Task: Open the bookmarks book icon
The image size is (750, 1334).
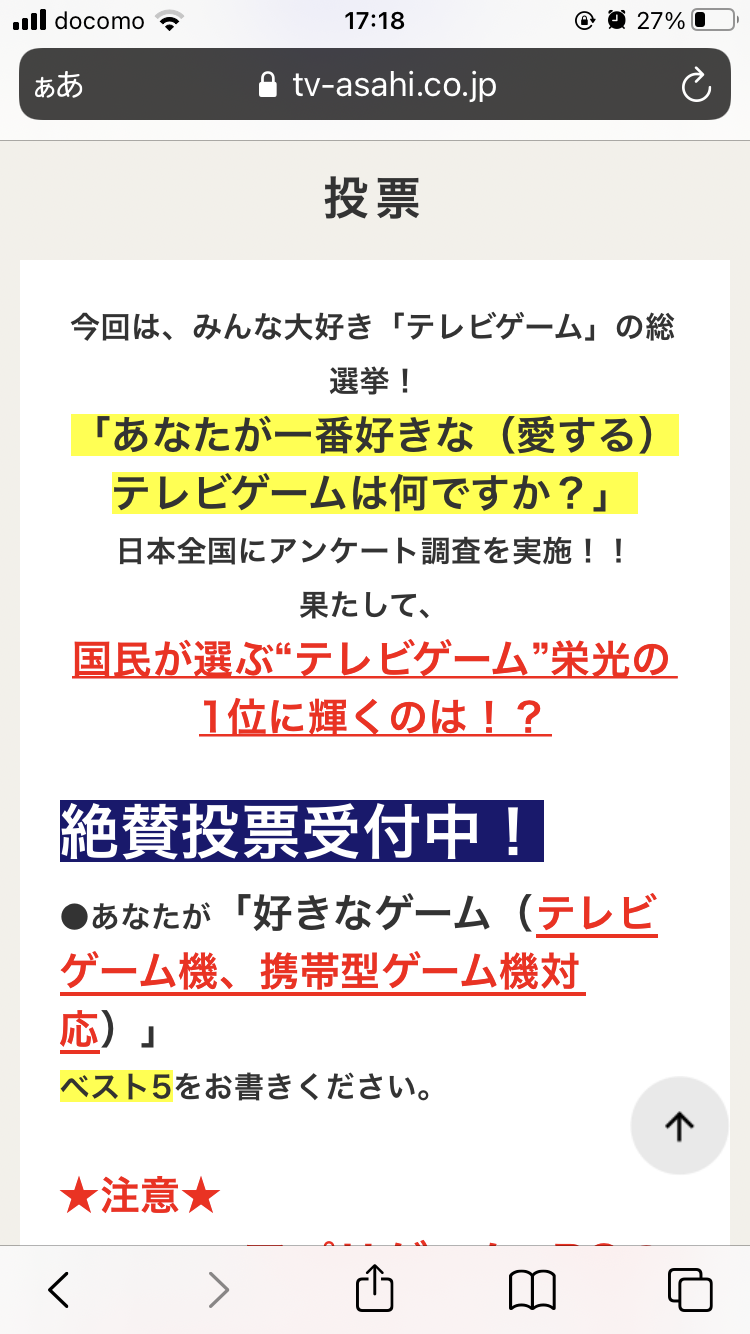Action: coord(532,1290)
